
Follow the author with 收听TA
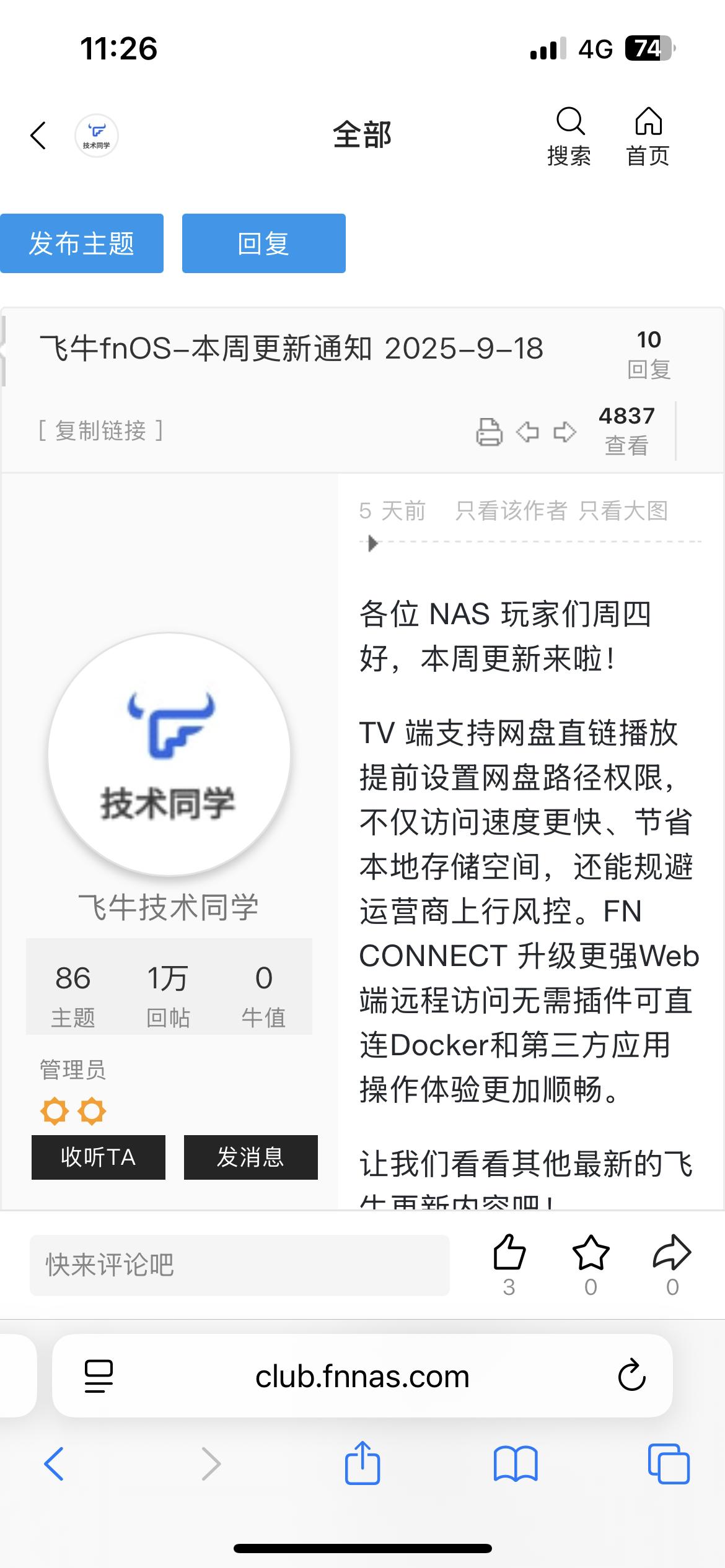coord(99,1157)
